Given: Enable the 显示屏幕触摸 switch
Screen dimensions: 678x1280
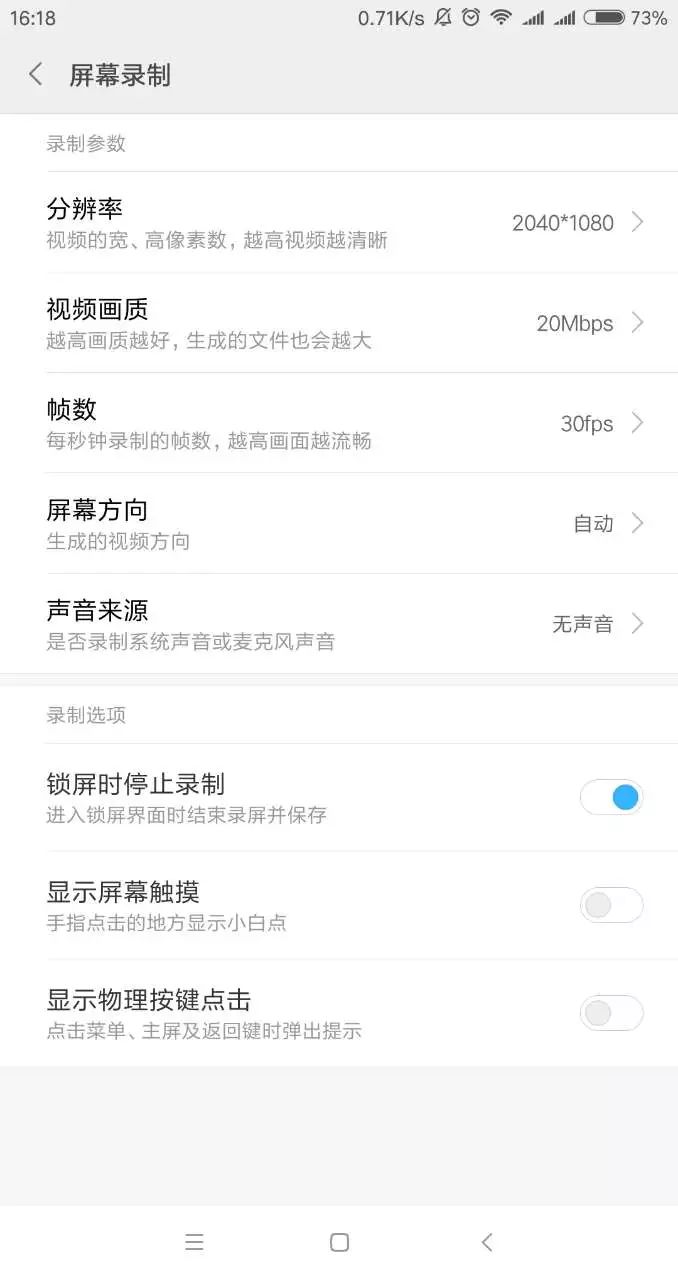Looking at the screenshot, I should click(611, 905).
